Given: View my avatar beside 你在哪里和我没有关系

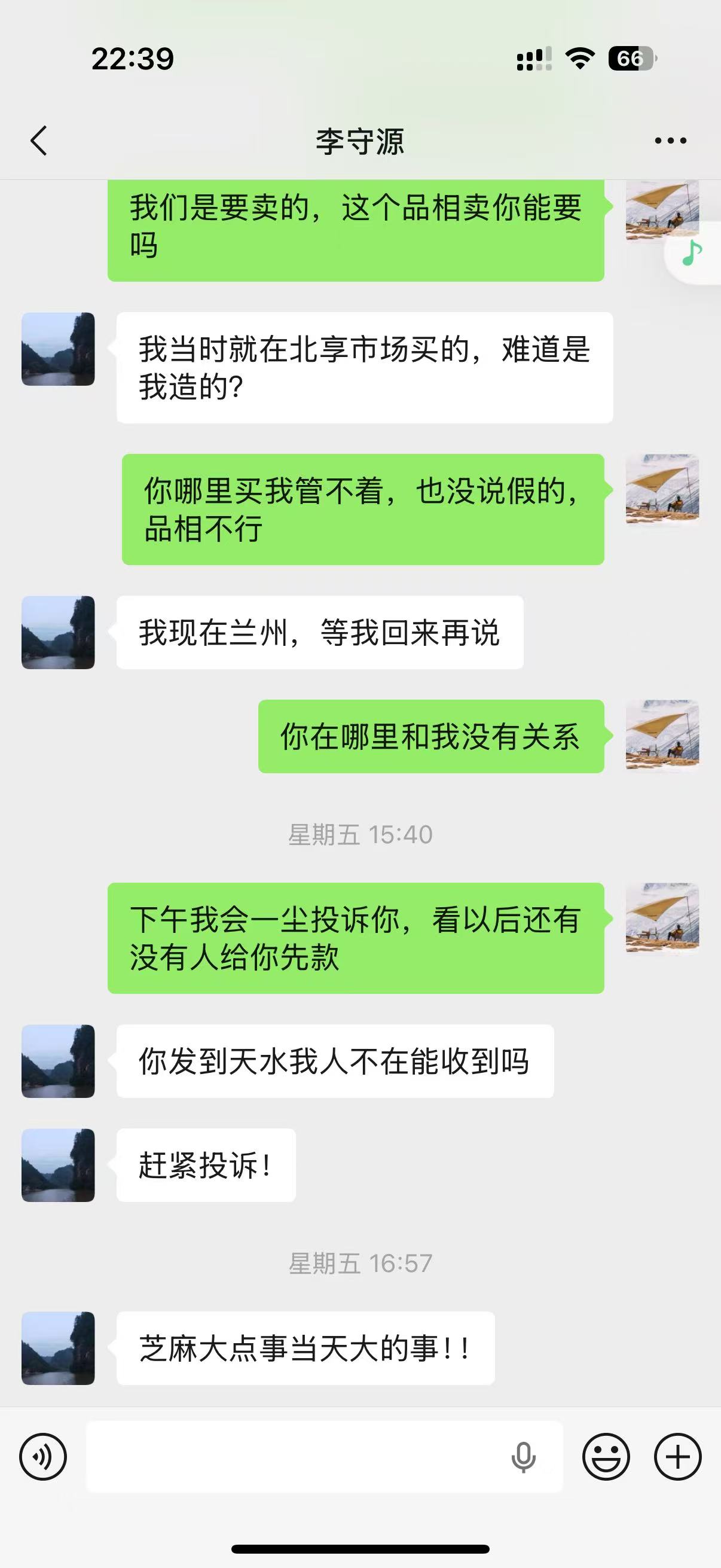Looking at the screenshot, I should pos(662,736).
